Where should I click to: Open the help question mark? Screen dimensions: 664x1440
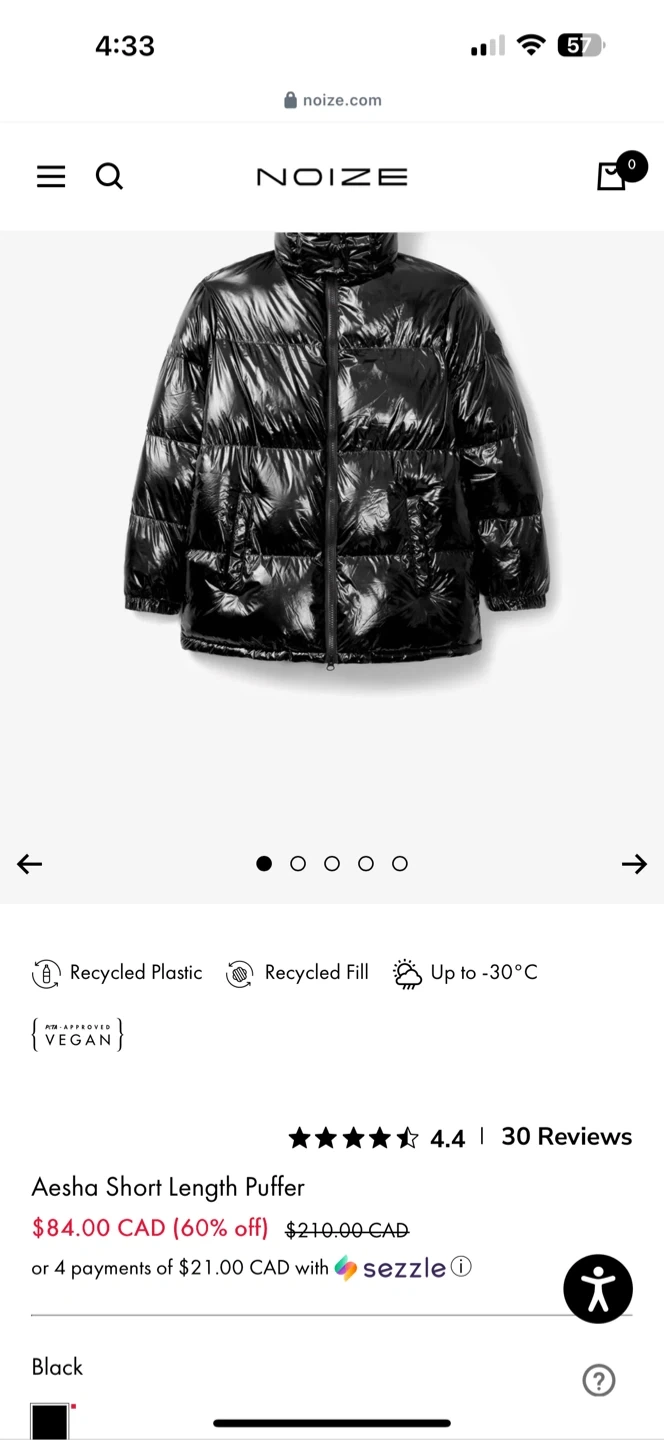click(x=598, y=1381)
